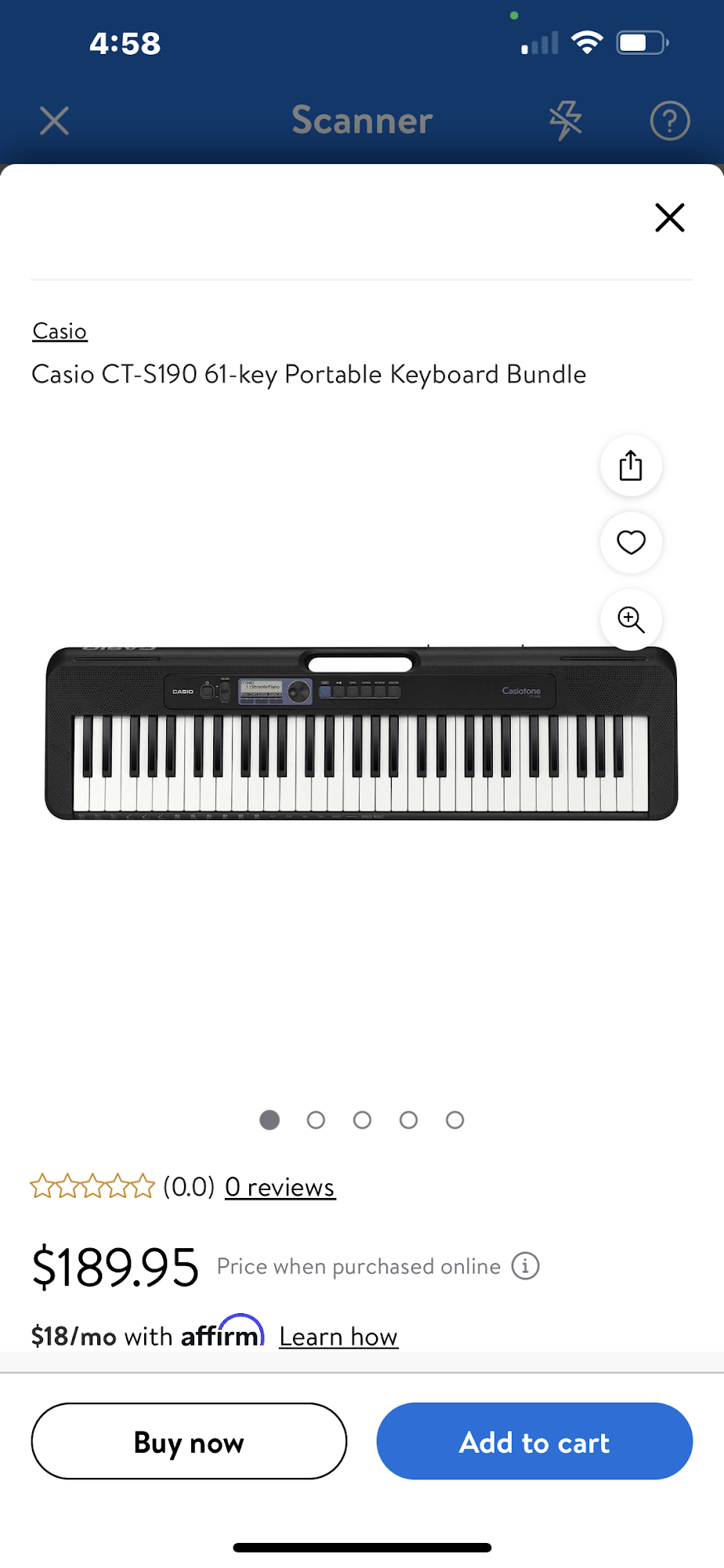The image size is (724, 1568).
Task: Open the 0 reviews link
Action: tap(280, 1187)
